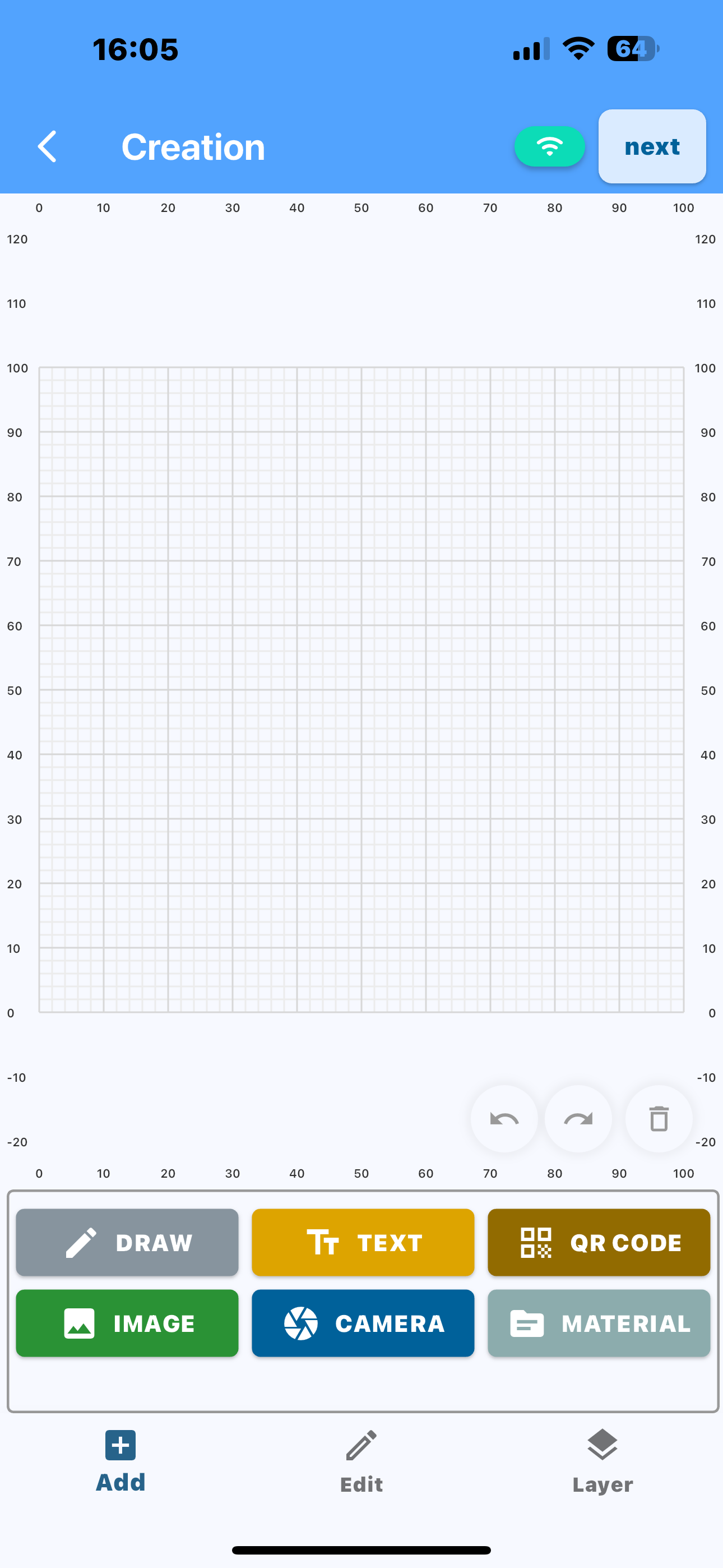Open the Layer tab
The width and height of the screenshot is (723, 1568).
click(602, 1461)
